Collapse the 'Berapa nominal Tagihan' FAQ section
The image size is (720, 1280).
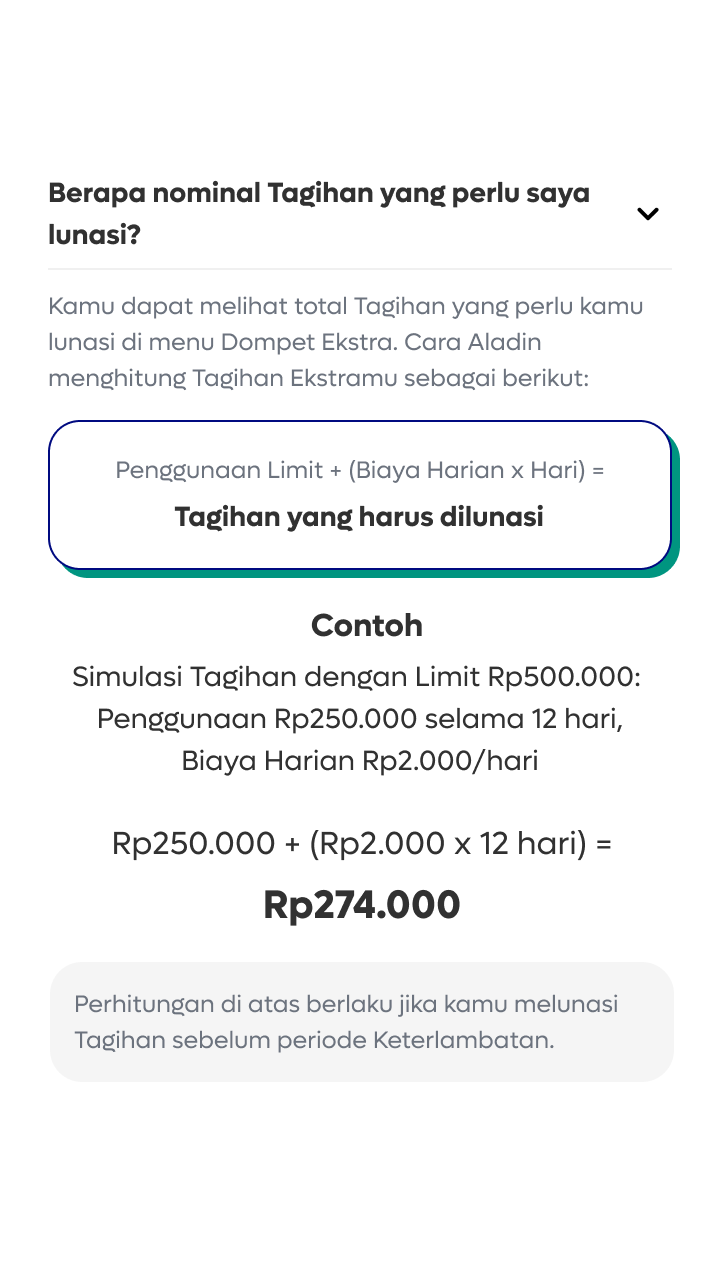pos(648,214)
